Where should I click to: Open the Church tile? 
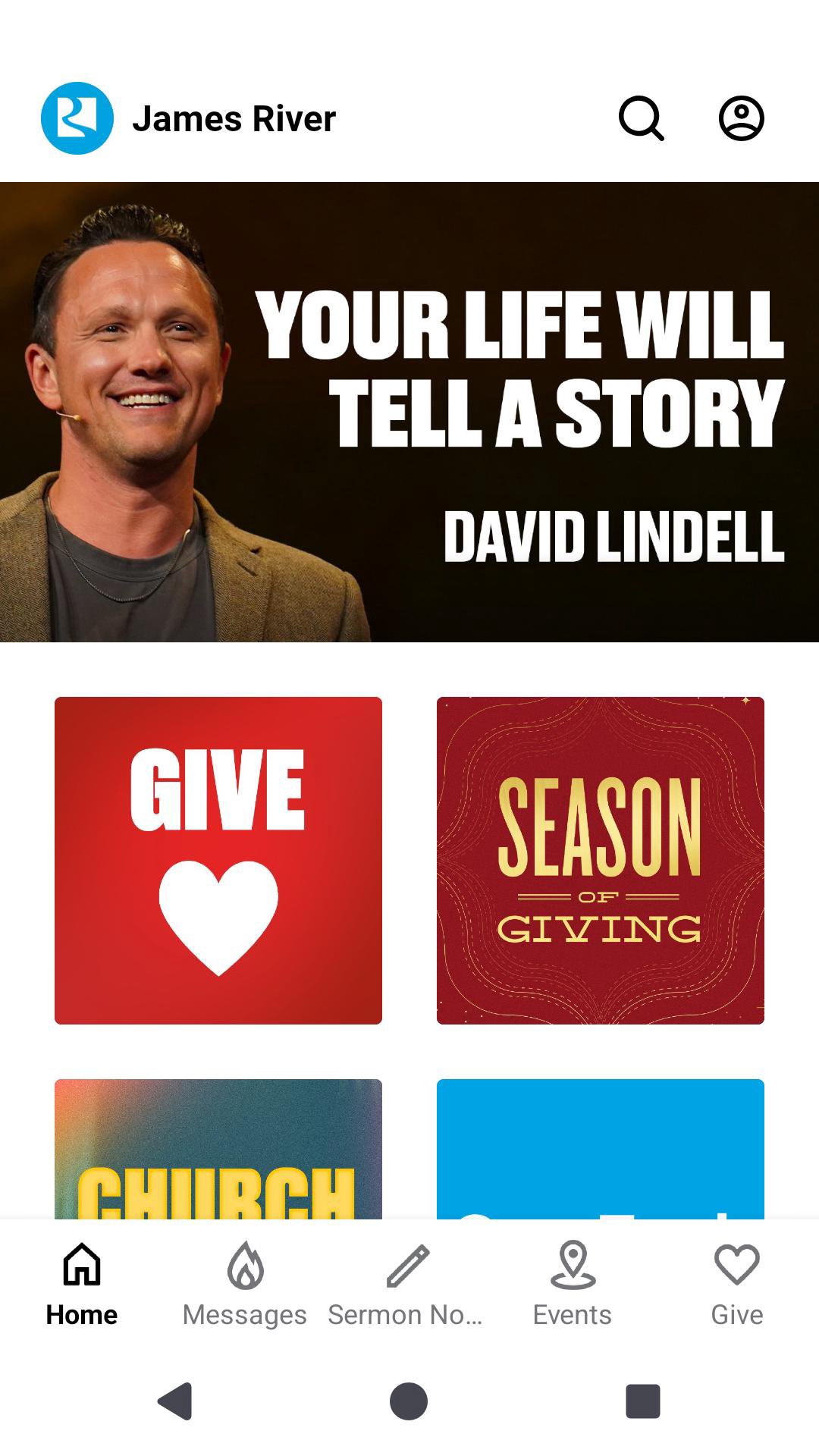point(218,1149)
